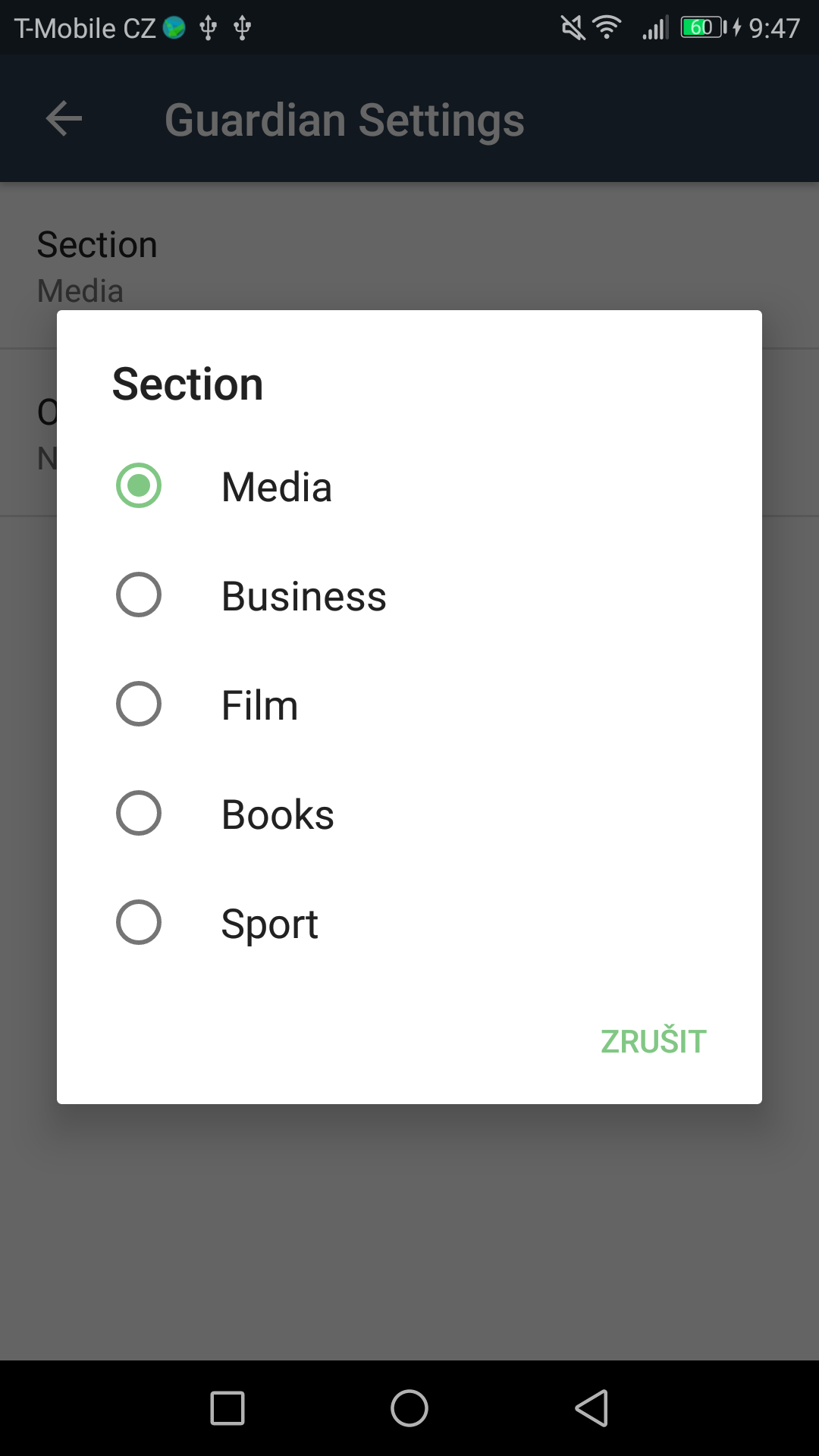
Task: Open the Section setting showing Media
Action: pos(97,265)
